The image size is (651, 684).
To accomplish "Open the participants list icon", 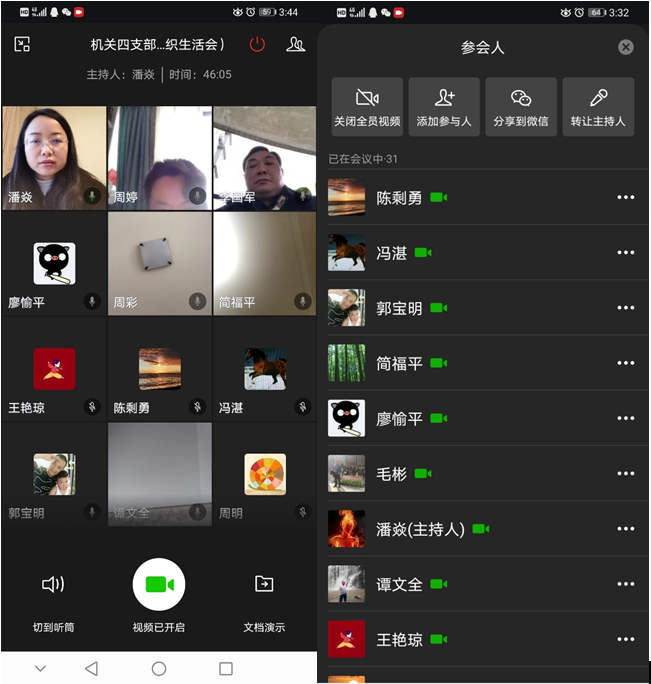I will [295, 45].
